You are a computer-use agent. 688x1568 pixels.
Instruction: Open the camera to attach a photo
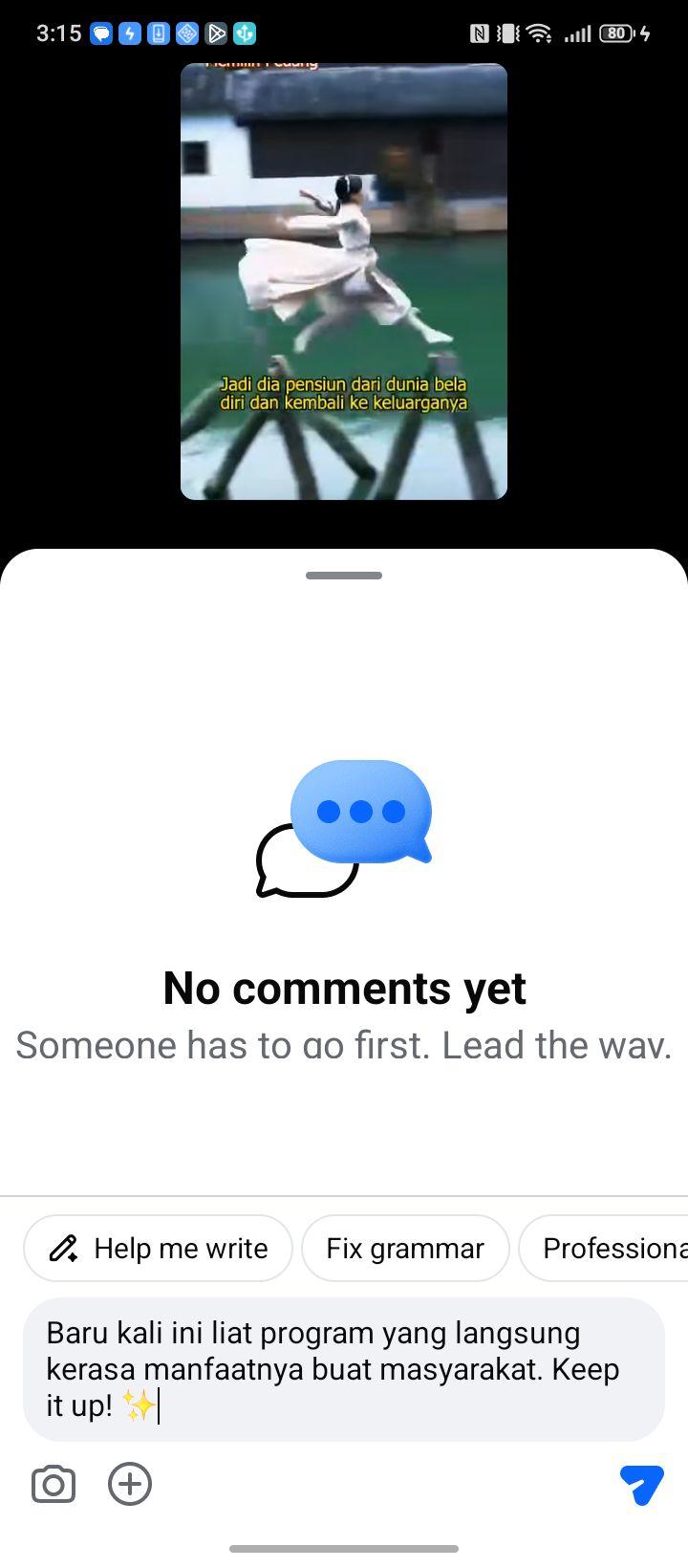(54, 1484)
